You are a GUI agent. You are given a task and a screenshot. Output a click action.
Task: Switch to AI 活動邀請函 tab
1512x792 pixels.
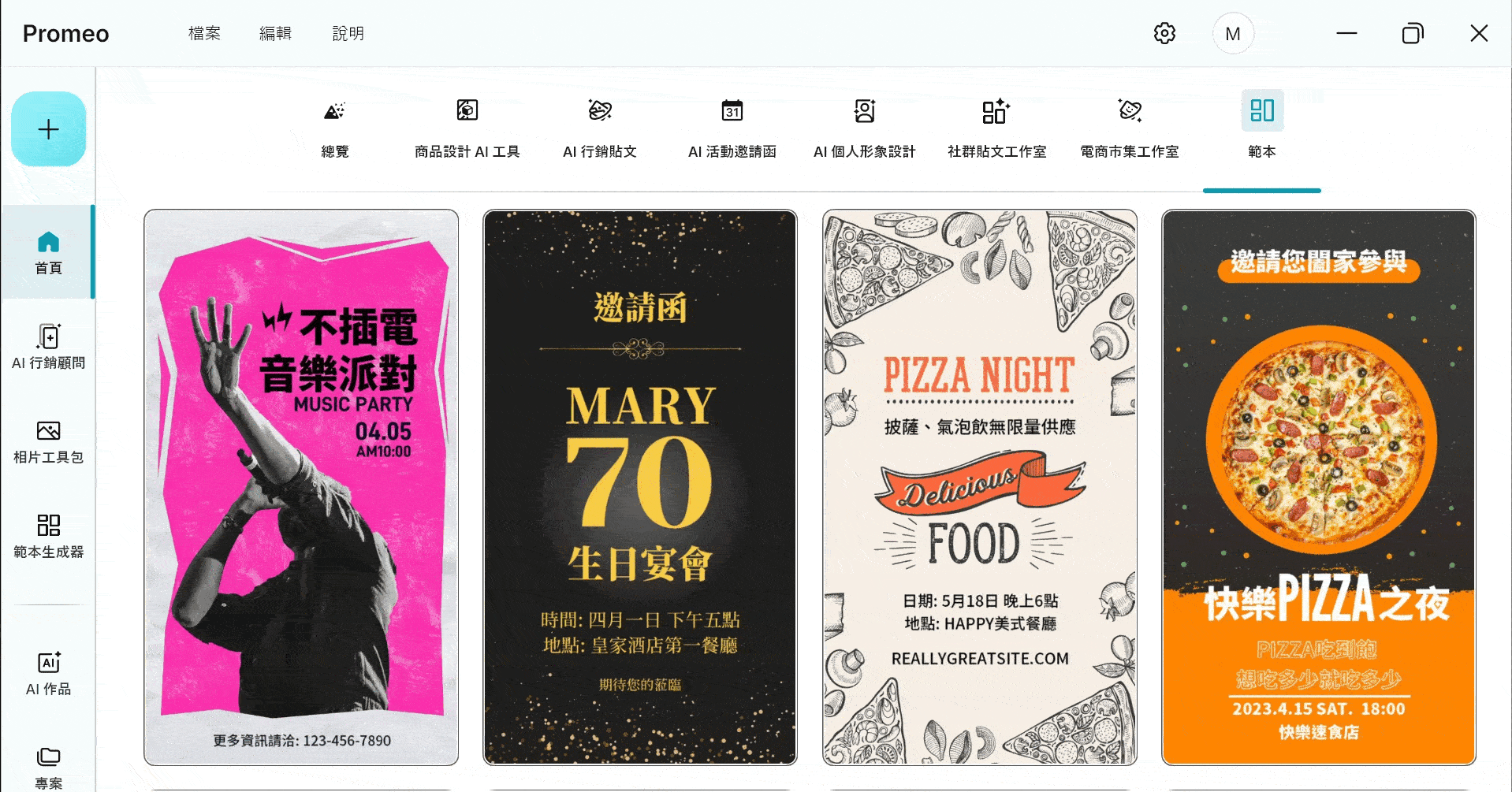732,129
